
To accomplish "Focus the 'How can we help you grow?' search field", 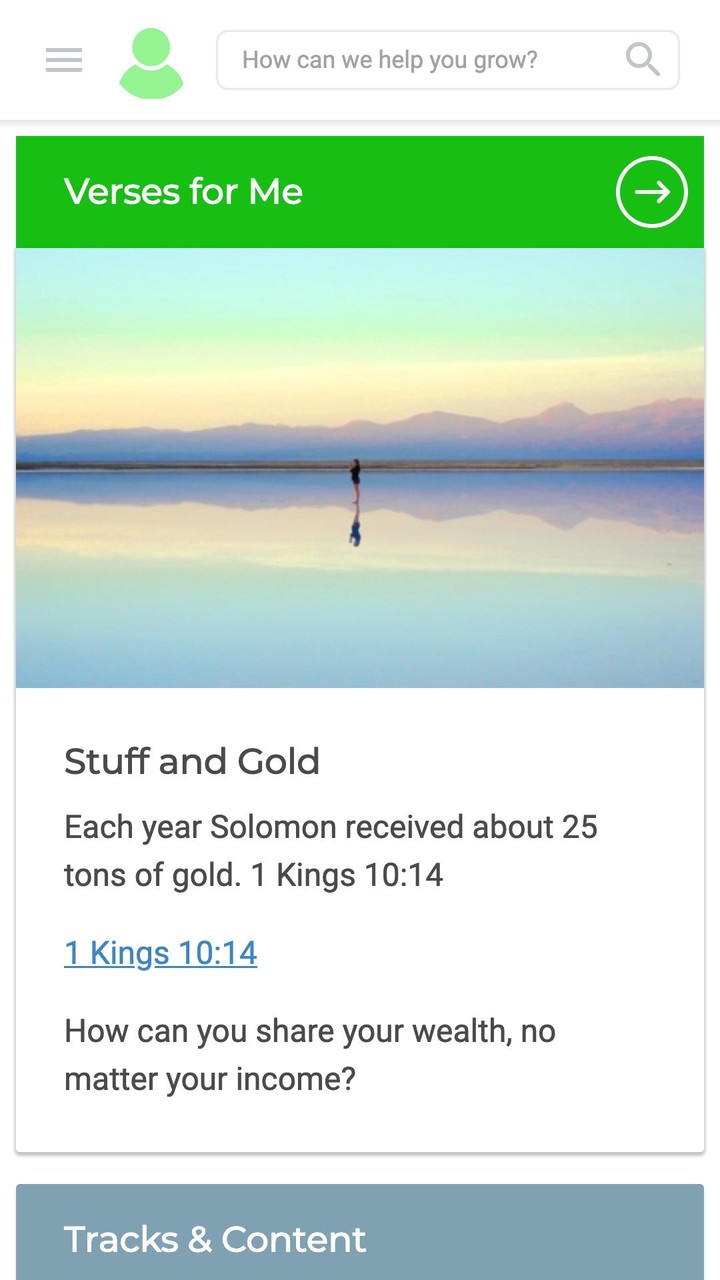I will point(420,60).
